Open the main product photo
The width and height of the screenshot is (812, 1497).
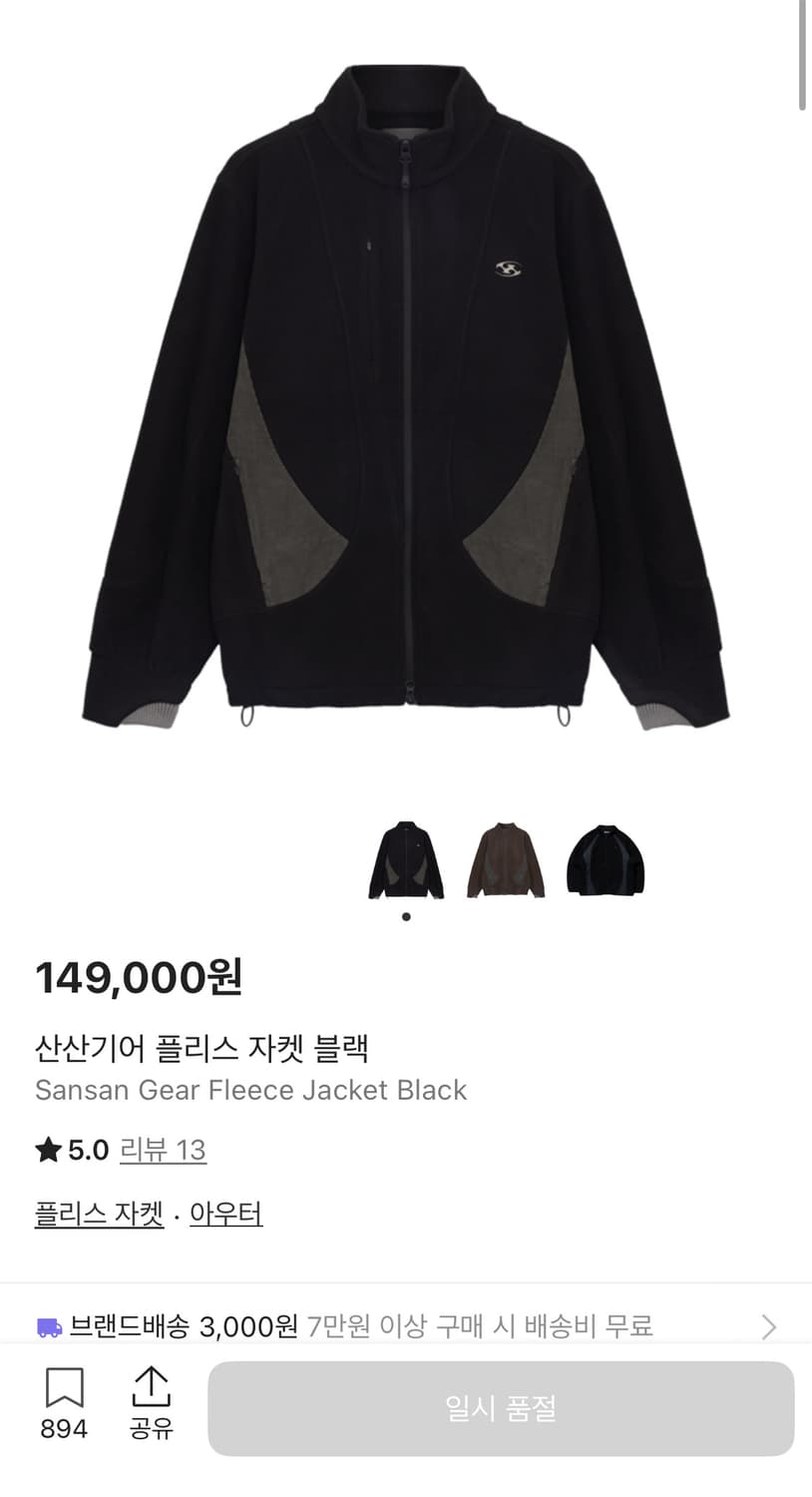[405, 399]
